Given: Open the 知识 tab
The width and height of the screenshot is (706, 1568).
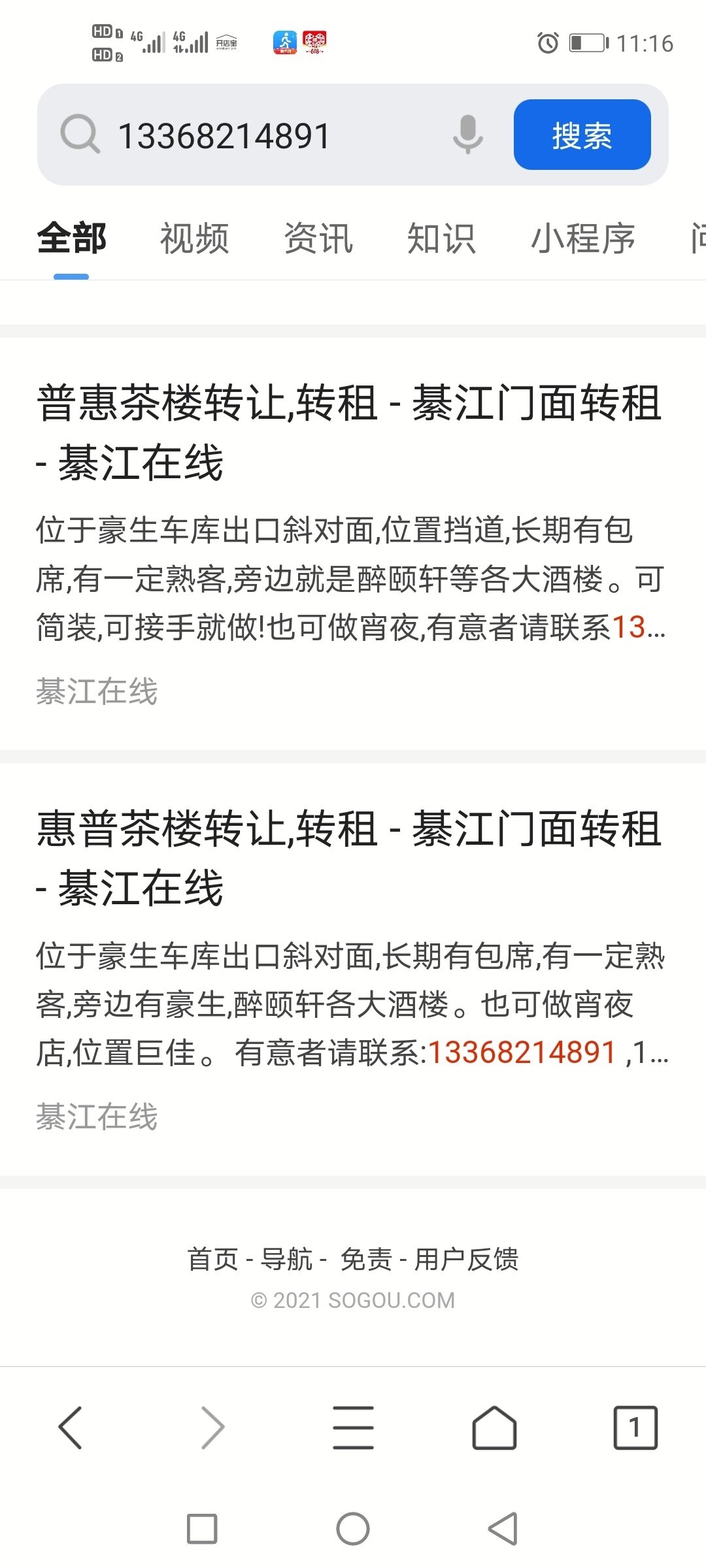Looking at the screenshot, I should [x=441, y=238].
